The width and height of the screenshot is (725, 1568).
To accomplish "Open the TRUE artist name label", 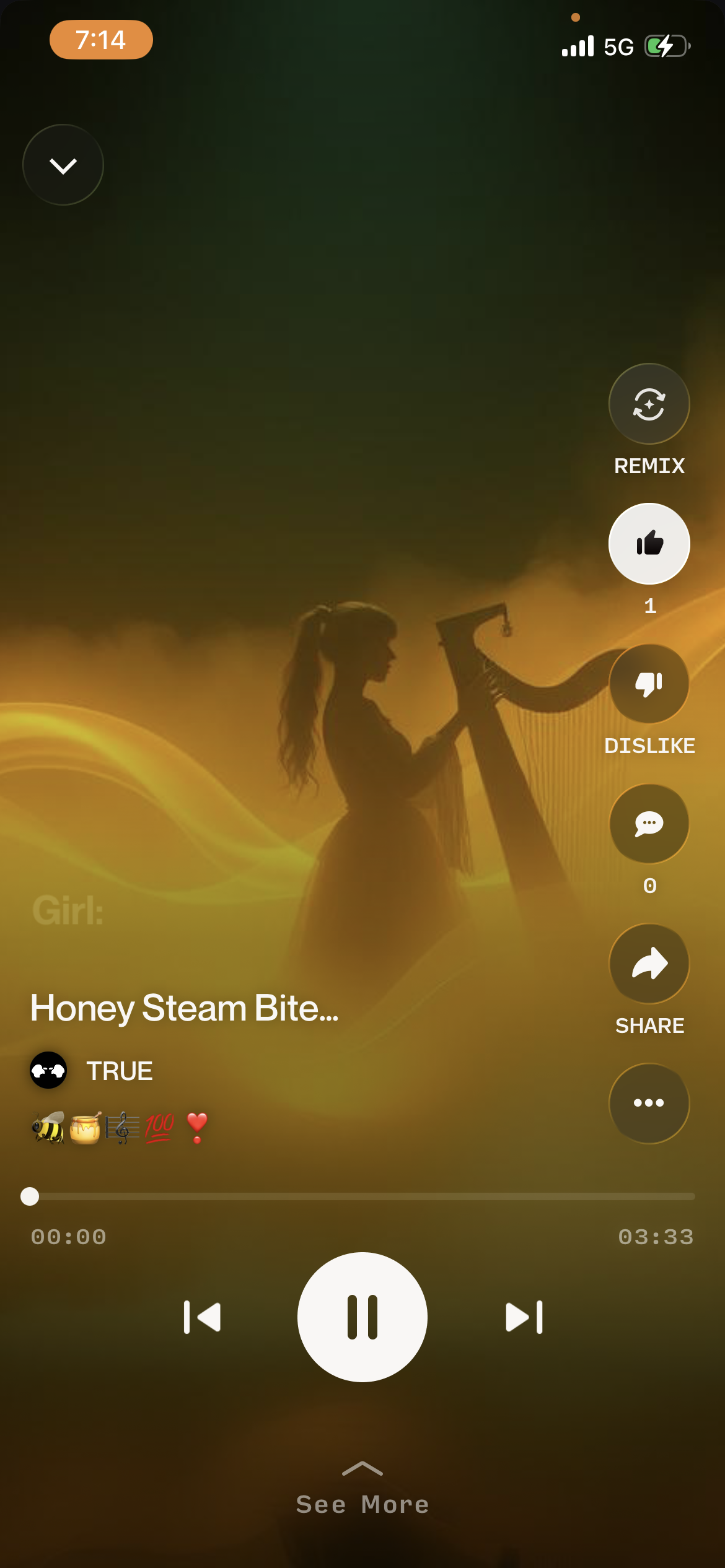I will point(119,1069).
